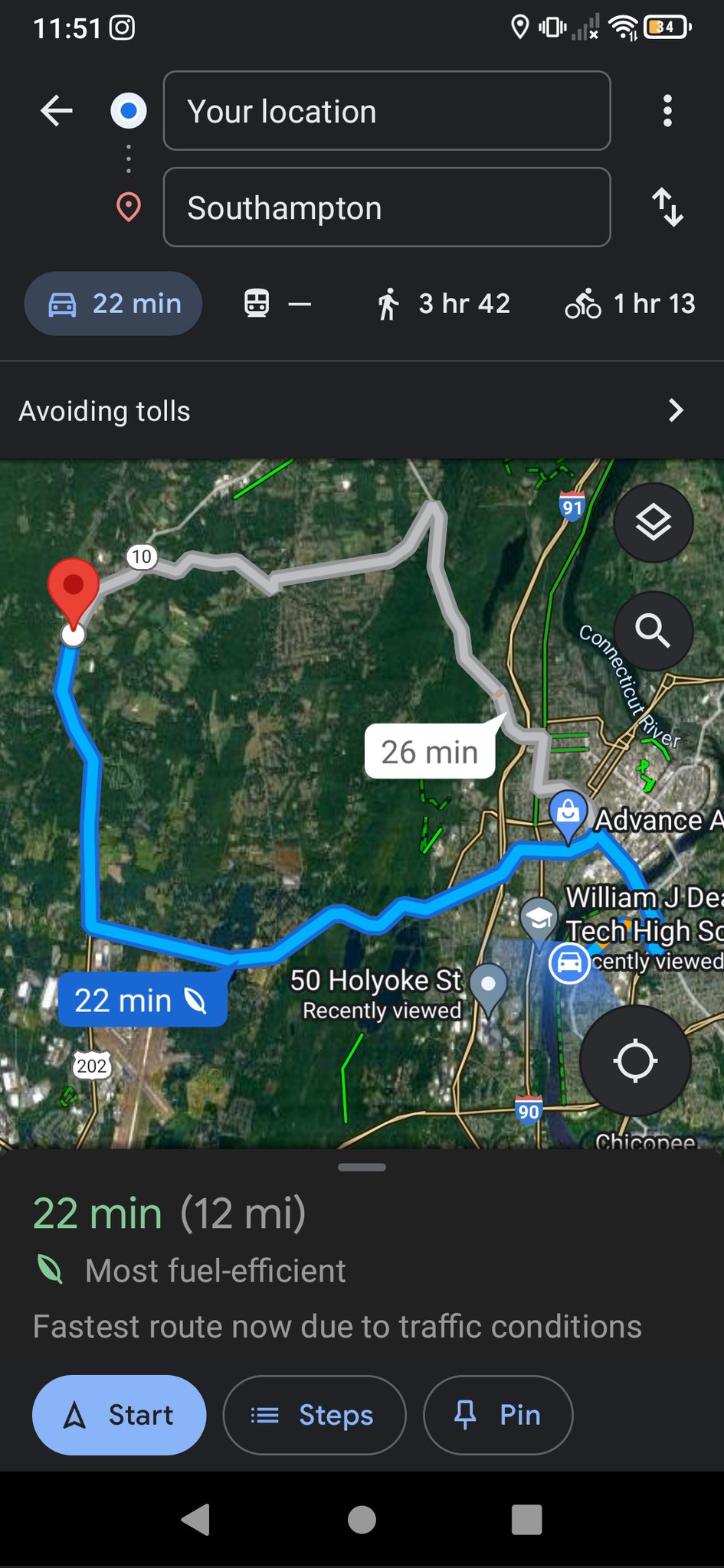Search along the route

pyautogui.click(x=653, y=631)
